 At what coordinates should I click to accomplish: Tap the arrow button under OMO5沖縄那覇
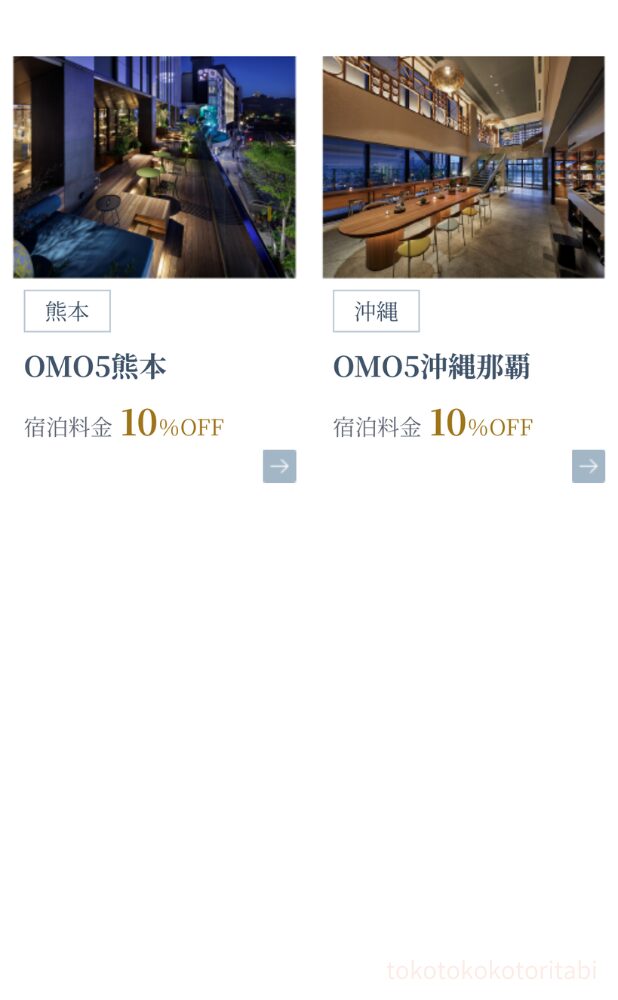point(588,466)
